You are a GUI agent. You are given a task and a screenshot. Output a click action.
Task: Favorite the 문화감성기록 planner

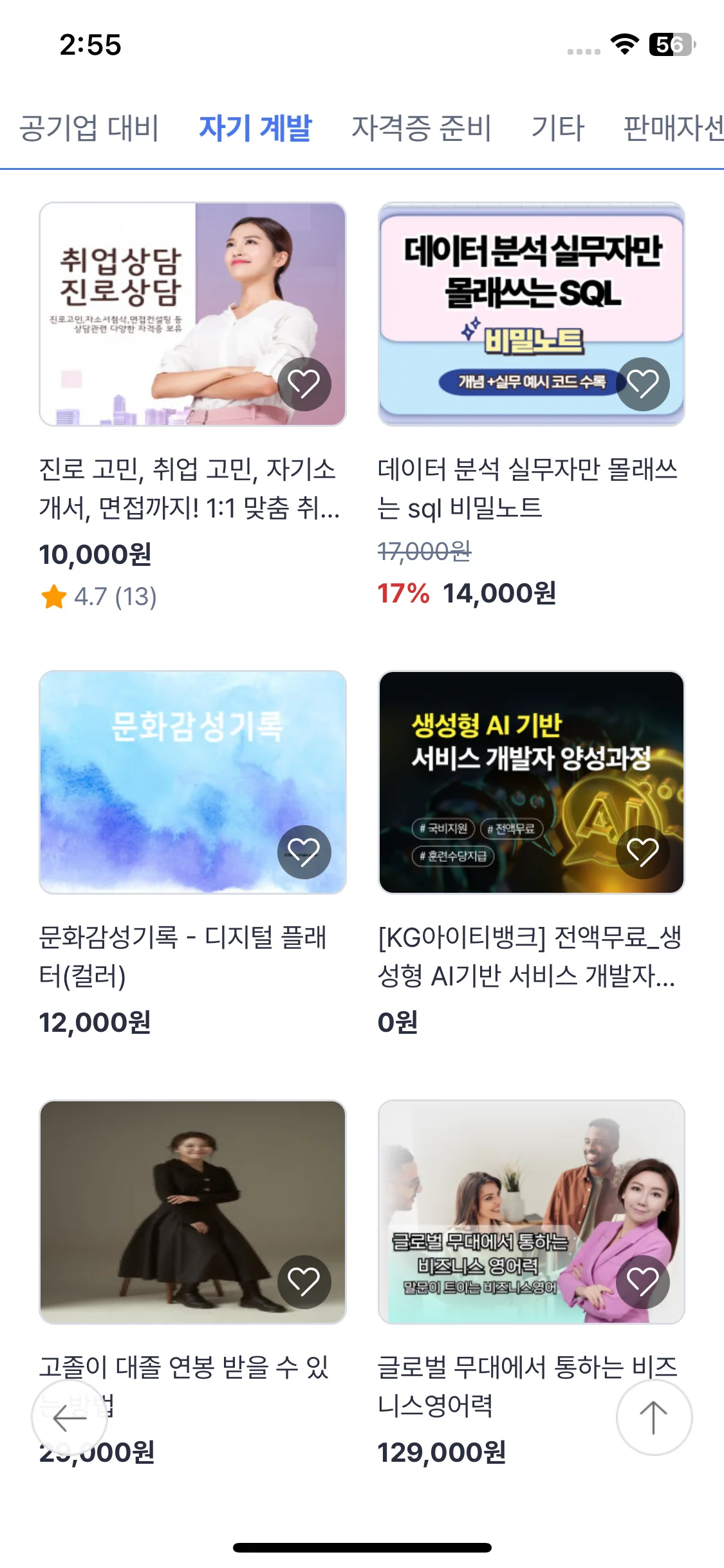(x=304, y=852)
